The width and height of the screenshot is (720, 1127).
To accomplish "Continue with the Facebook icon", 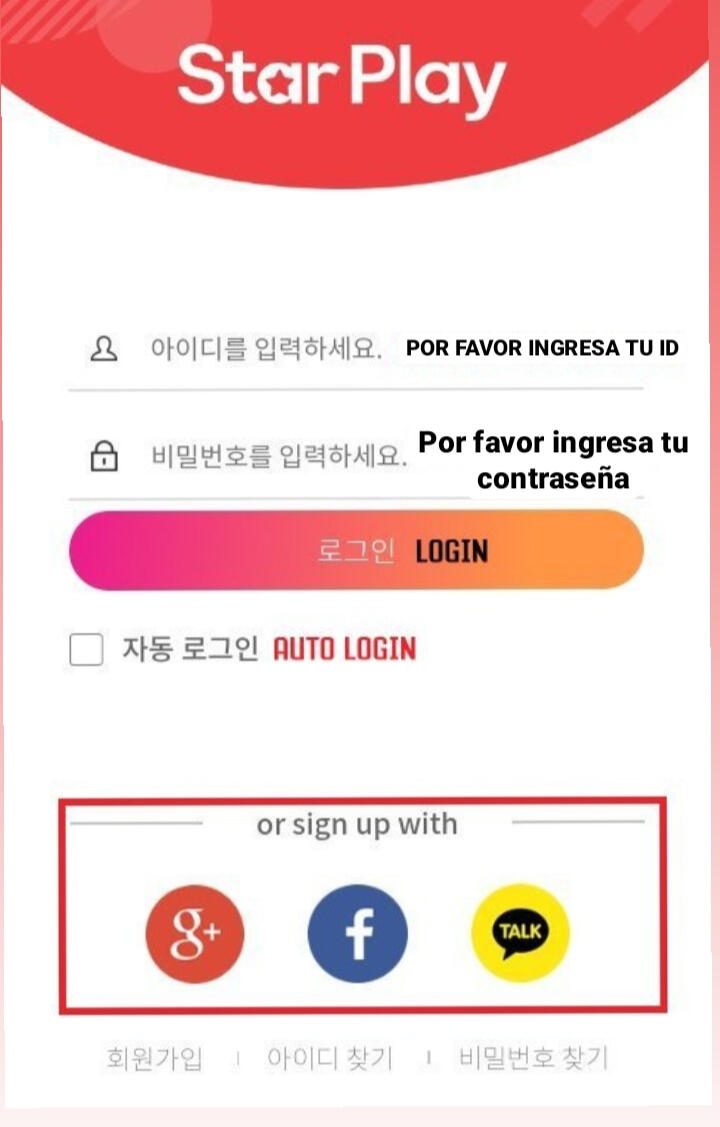I will click(358, 934).
